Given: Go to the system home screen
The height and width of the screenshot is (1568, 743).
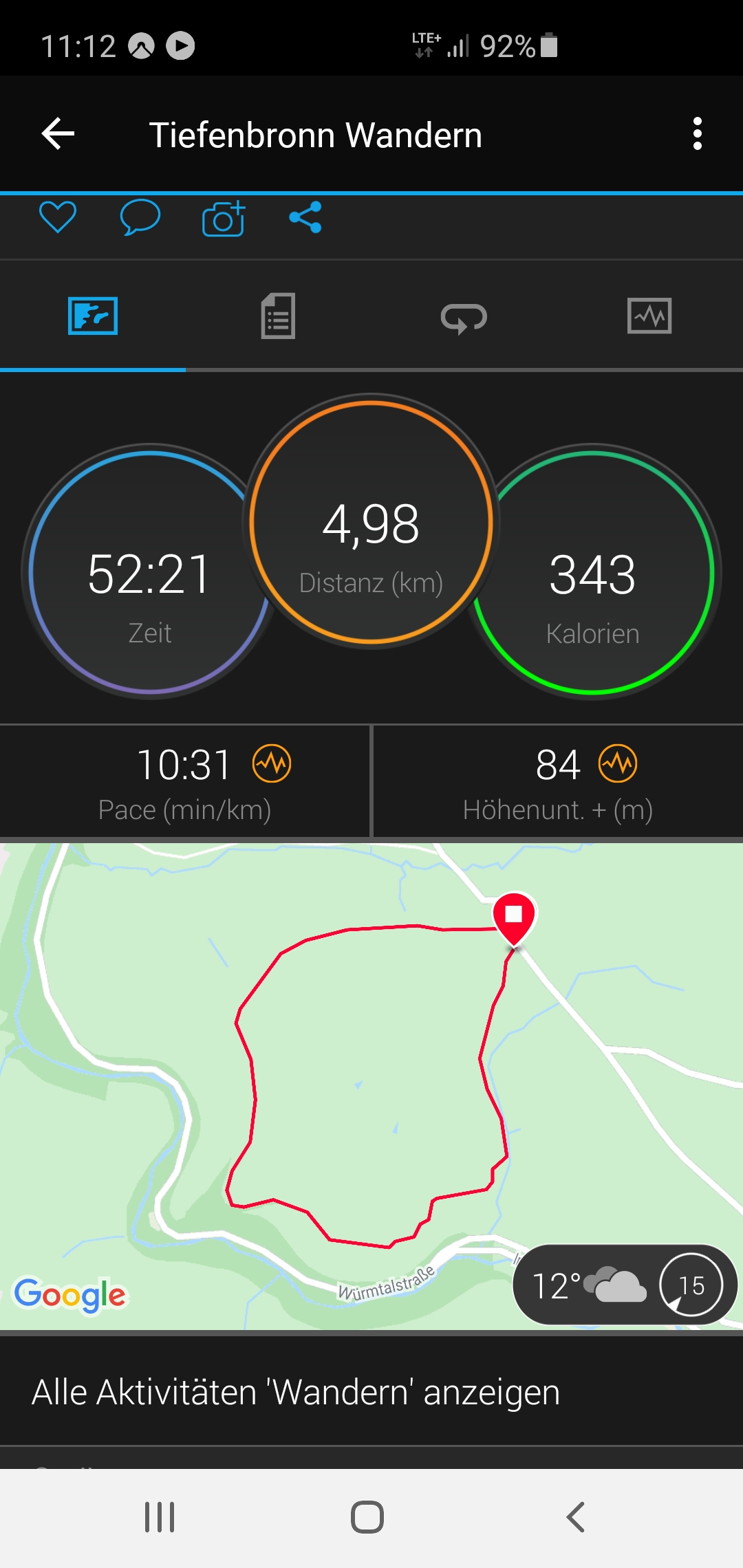Looking at the screenshot, I should tap(367, 1517).
